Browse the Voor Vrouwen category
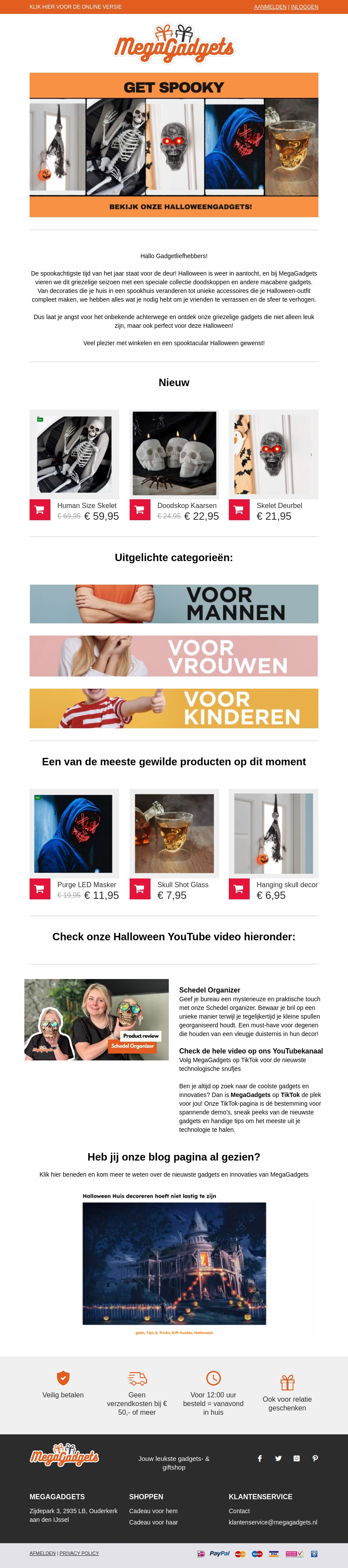The height and width of the screenshot is (1568, 348). pyautogui.click(x=174, y=656)
